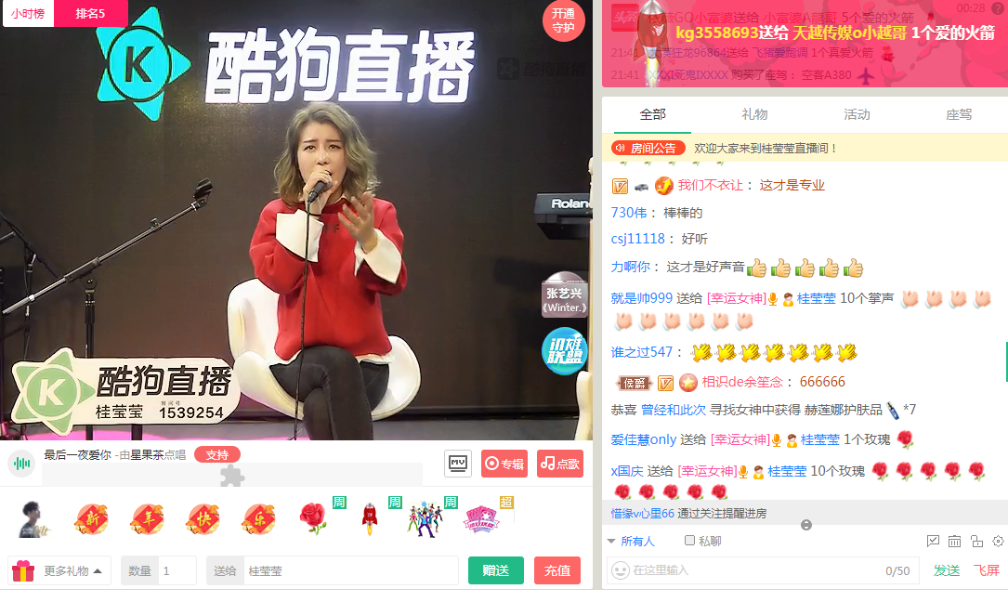The width and height of the screenshot is (1008, 590).
Task: Tap 支持 to support the song
Action: click(x=217, y=455)
